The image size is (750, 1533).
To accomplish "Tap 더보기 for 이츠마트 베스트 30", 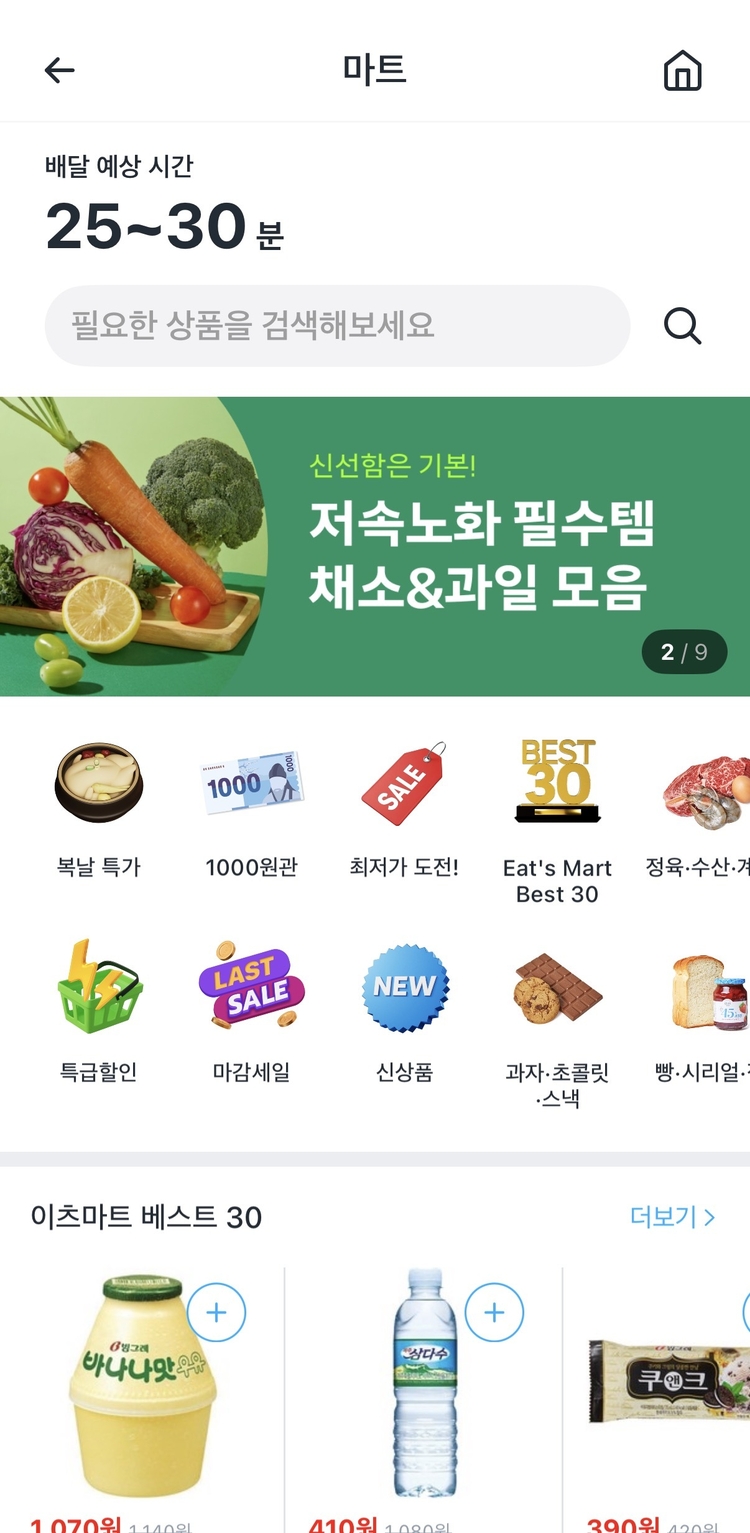I will pyautogui.click(x=672, y=1217).
